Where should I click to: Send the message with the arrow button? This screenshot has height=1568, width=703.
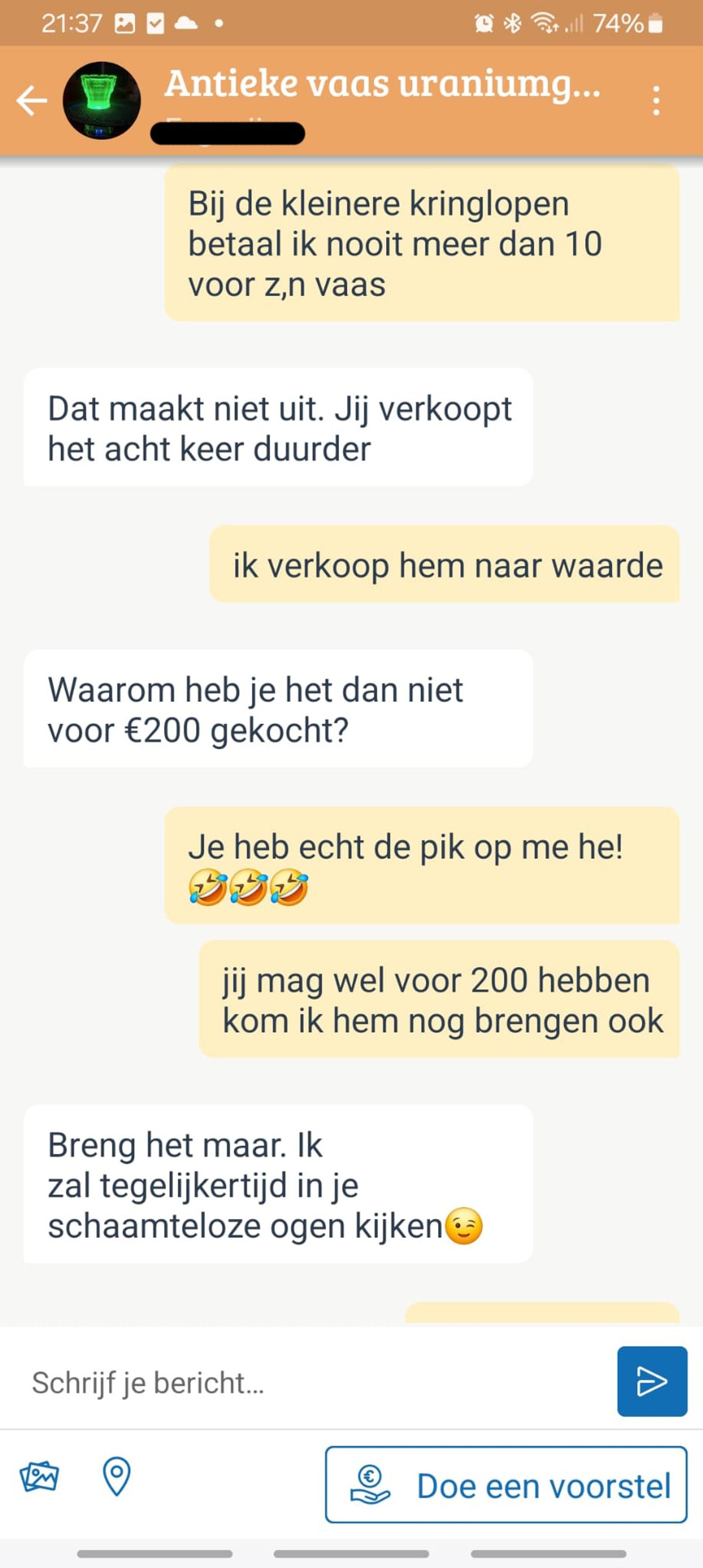click(652, 1381)
